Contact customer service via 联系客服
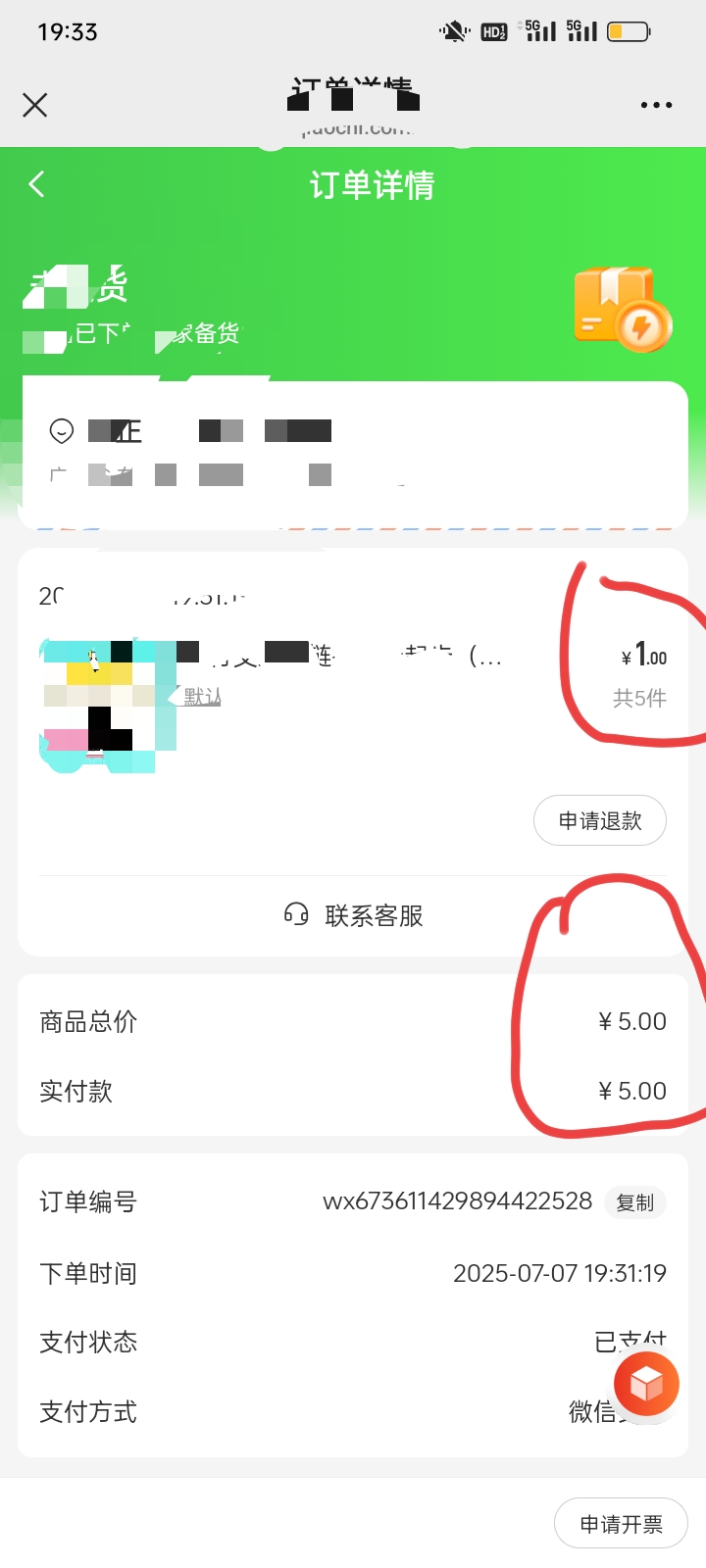 click(x=353, y=915)
